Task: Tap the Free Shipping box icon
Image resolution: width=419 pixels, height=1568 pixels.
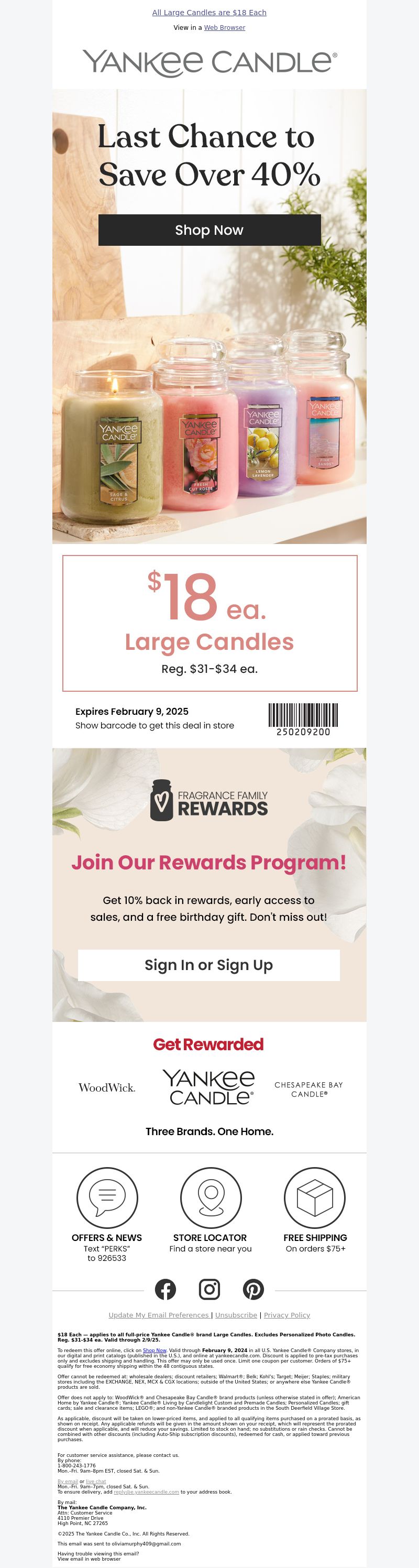Action: (314, 1197)
